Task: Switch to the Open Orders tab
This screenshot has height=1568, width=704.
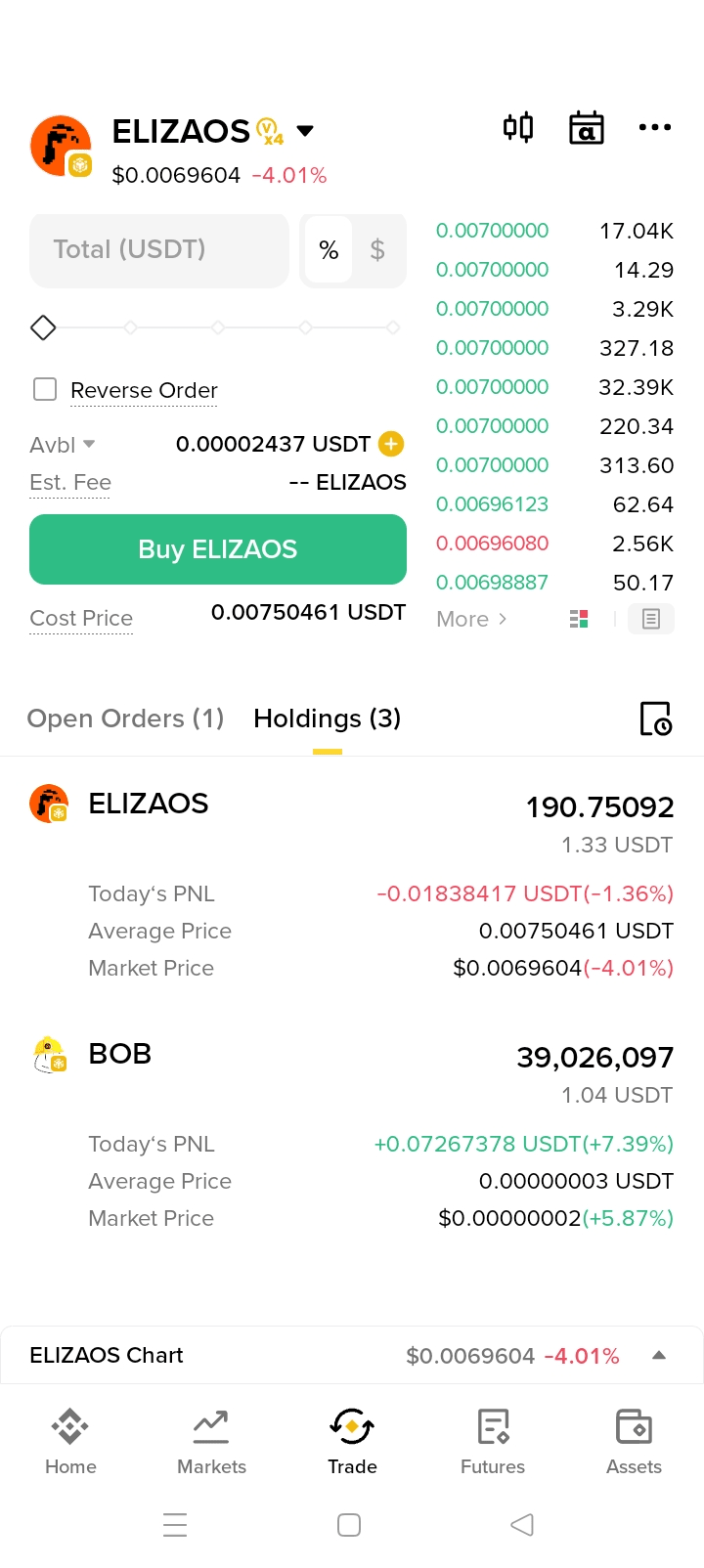Action: point(125,719)
